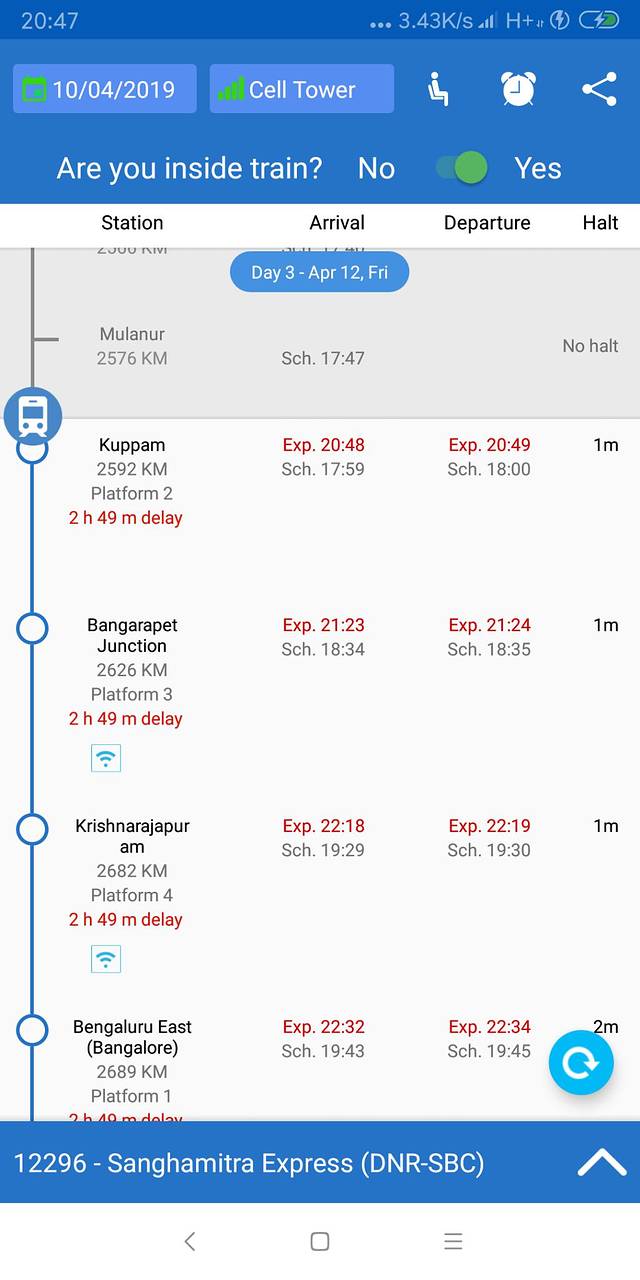Open the date picker showing 10/04/2019

point(104,89)
